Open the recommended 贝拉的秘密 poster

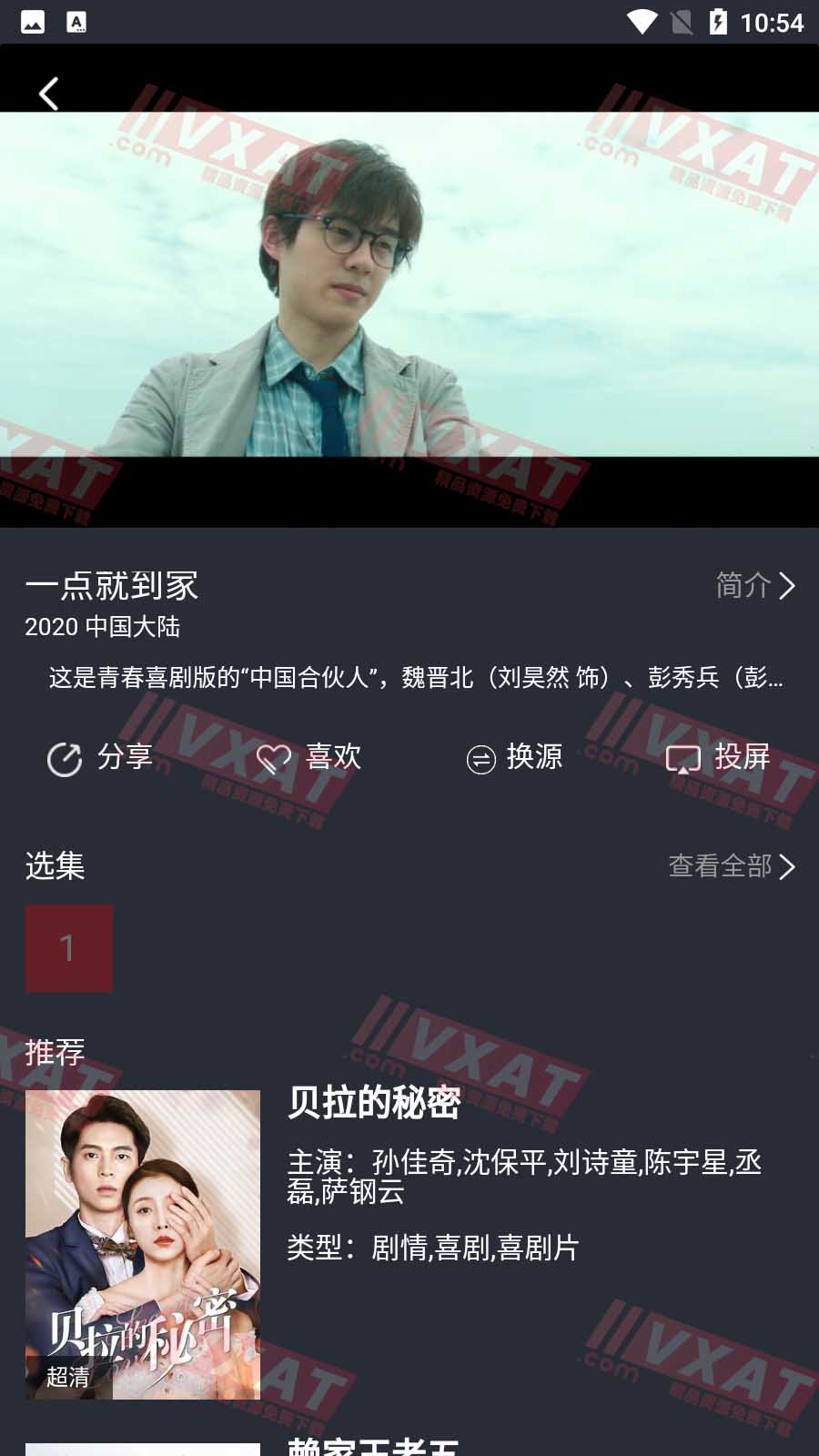click(143, 1244)
